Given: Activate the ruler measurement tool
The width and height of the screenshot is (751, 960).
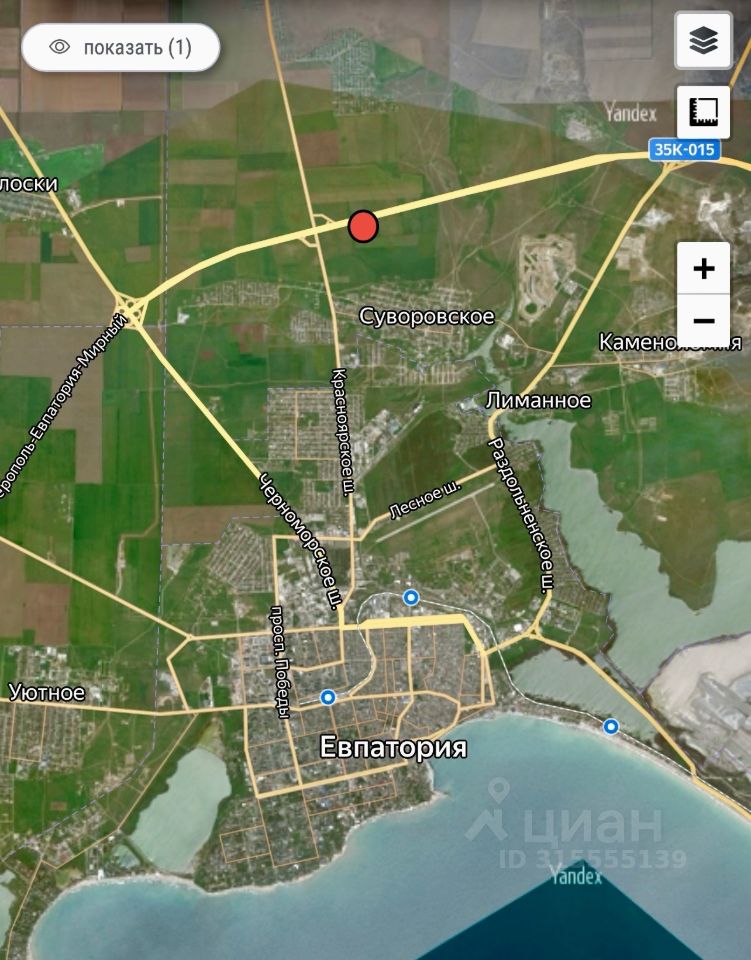Looking at the screenshot, I should coord(703,111).
